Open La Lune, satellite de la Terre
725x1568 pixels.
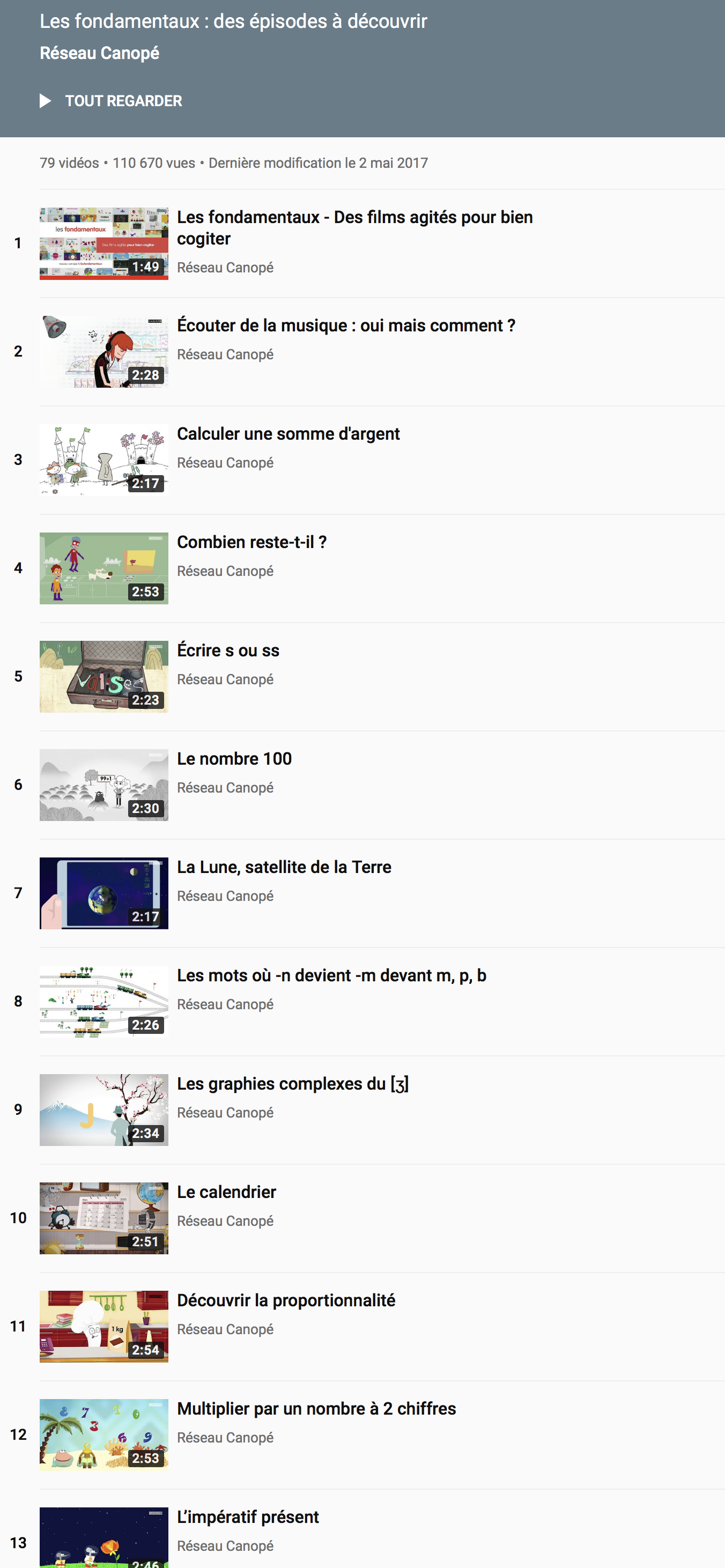(284, 868)
